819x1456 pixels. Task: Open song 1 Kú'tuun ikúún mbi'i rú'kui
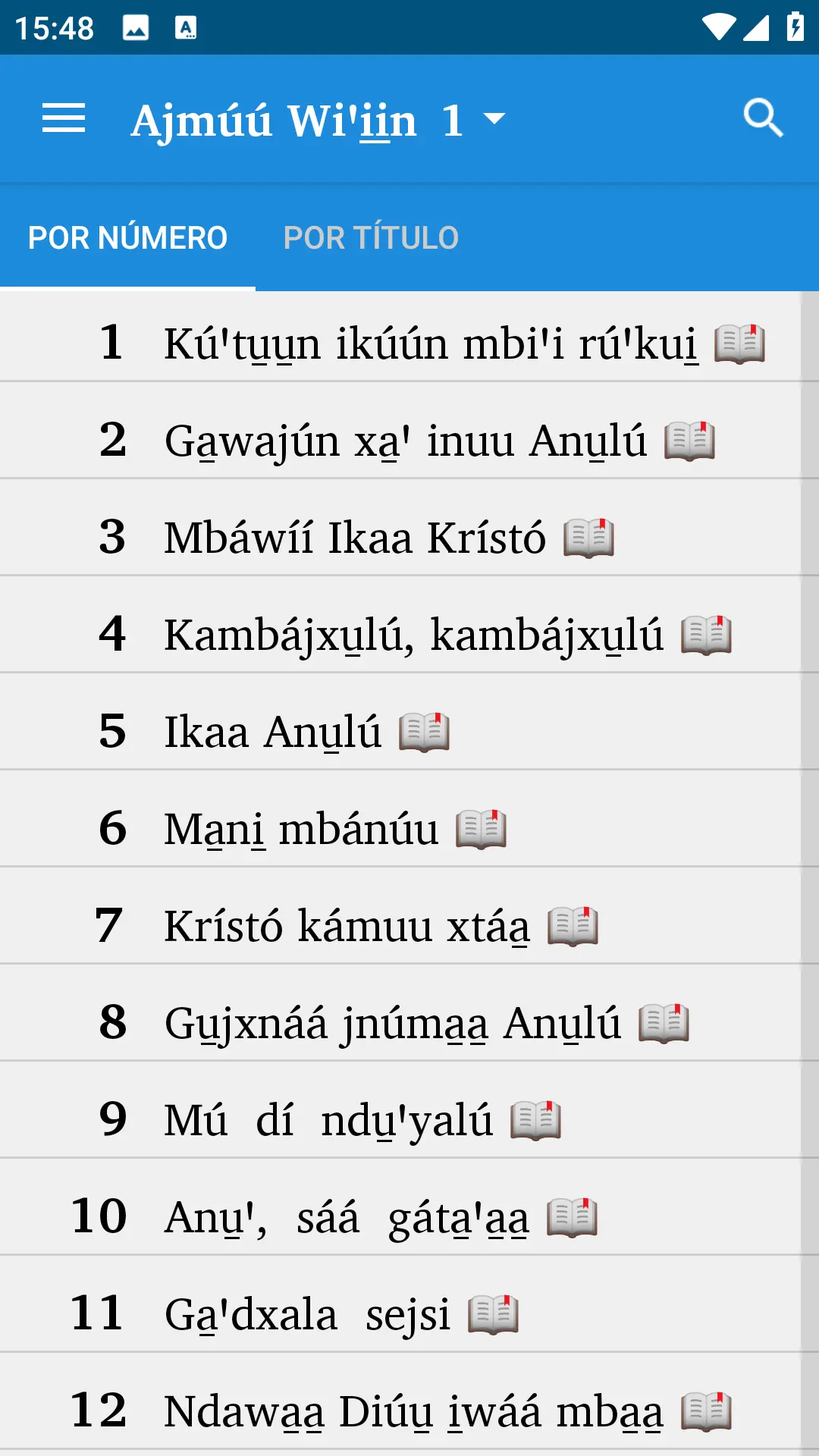[409, 343]
